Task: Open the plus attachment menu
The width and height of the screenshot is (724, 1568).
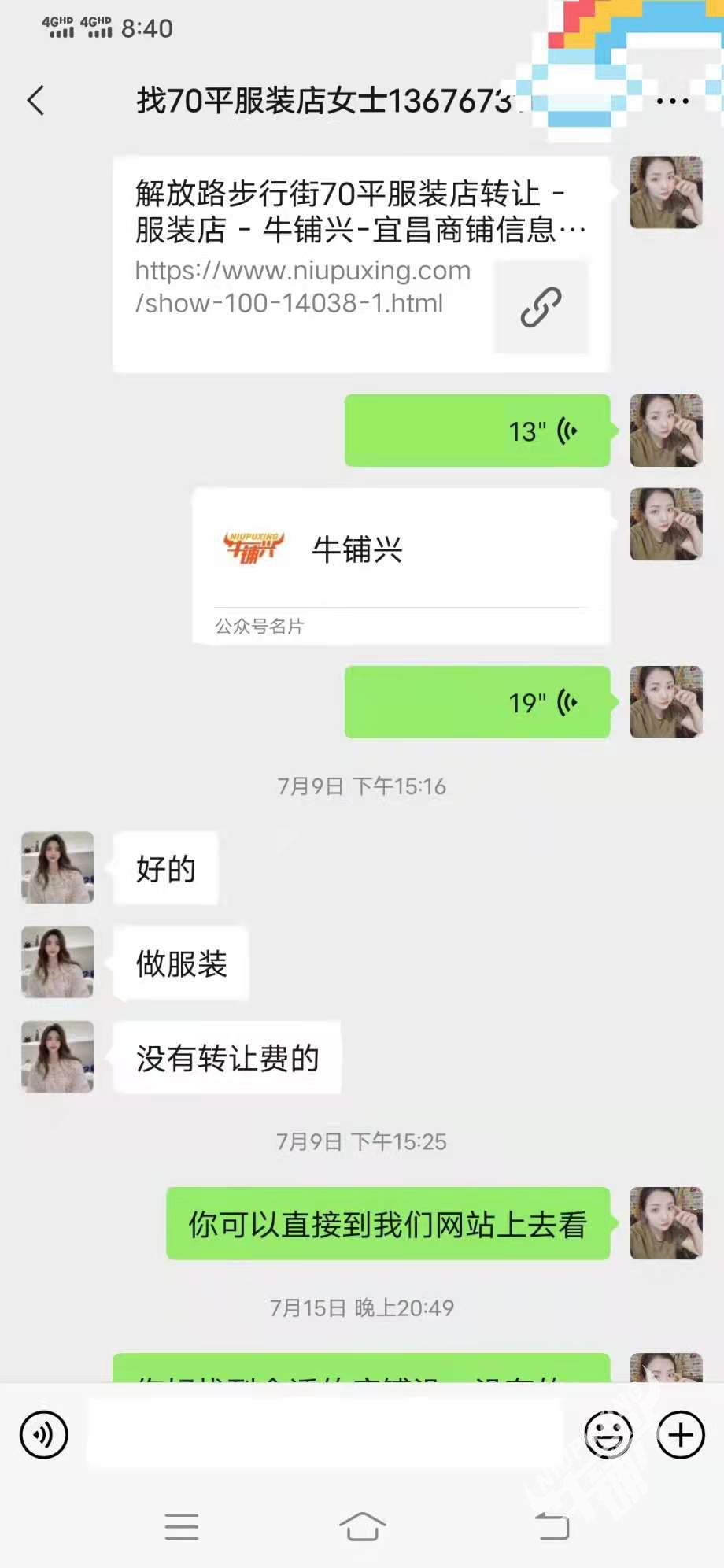Action: coord(680,1435)
